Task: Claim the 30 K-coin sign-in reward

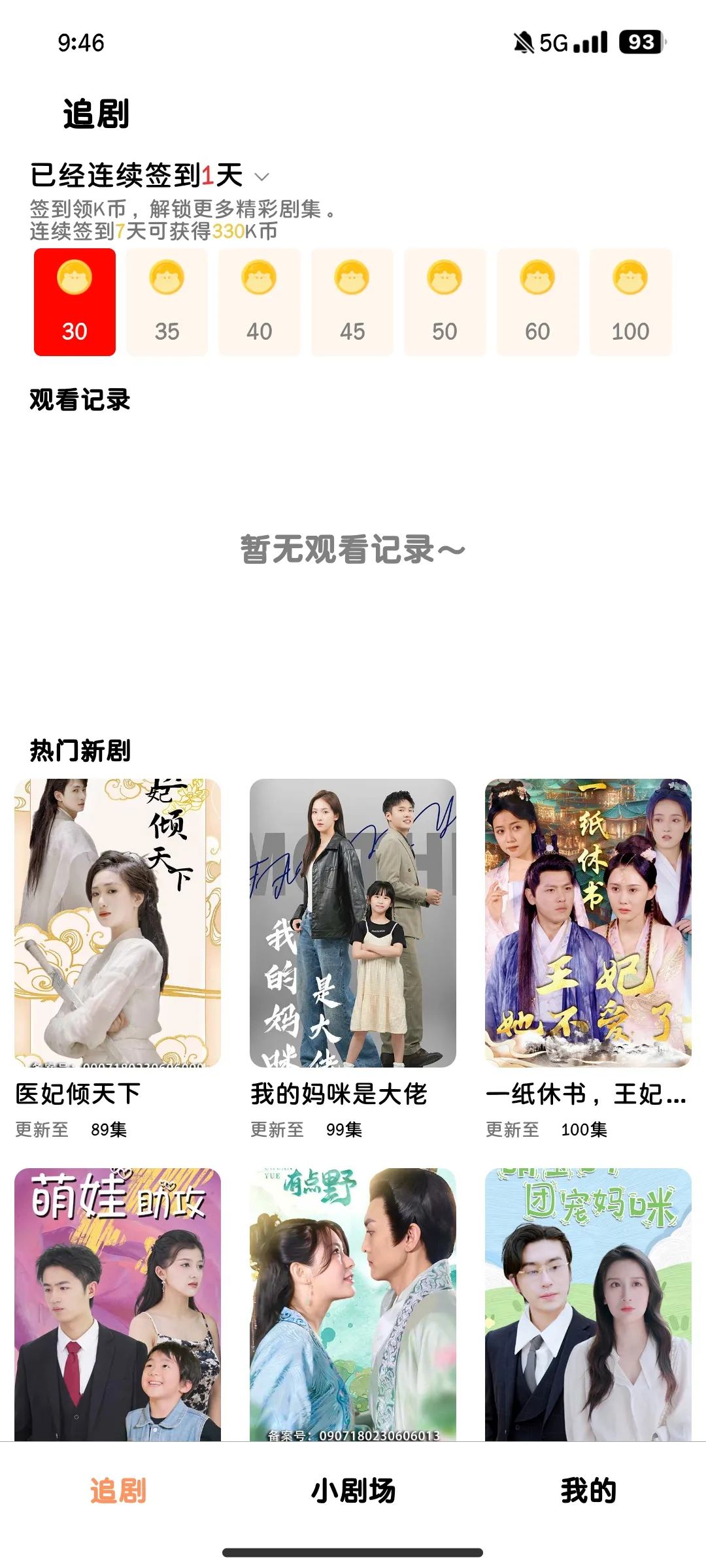Action: [75, 302]
